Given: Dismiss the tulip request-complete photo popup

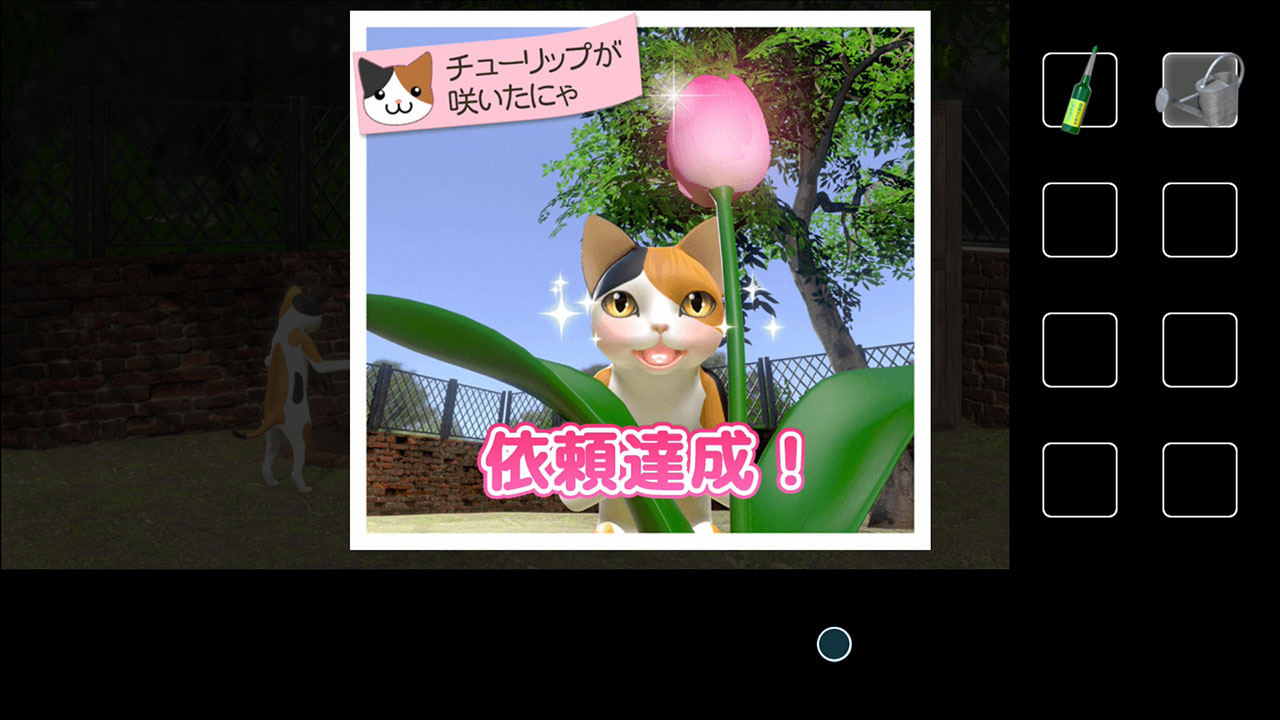Looking at the screenshot, I should click(639, 280).
